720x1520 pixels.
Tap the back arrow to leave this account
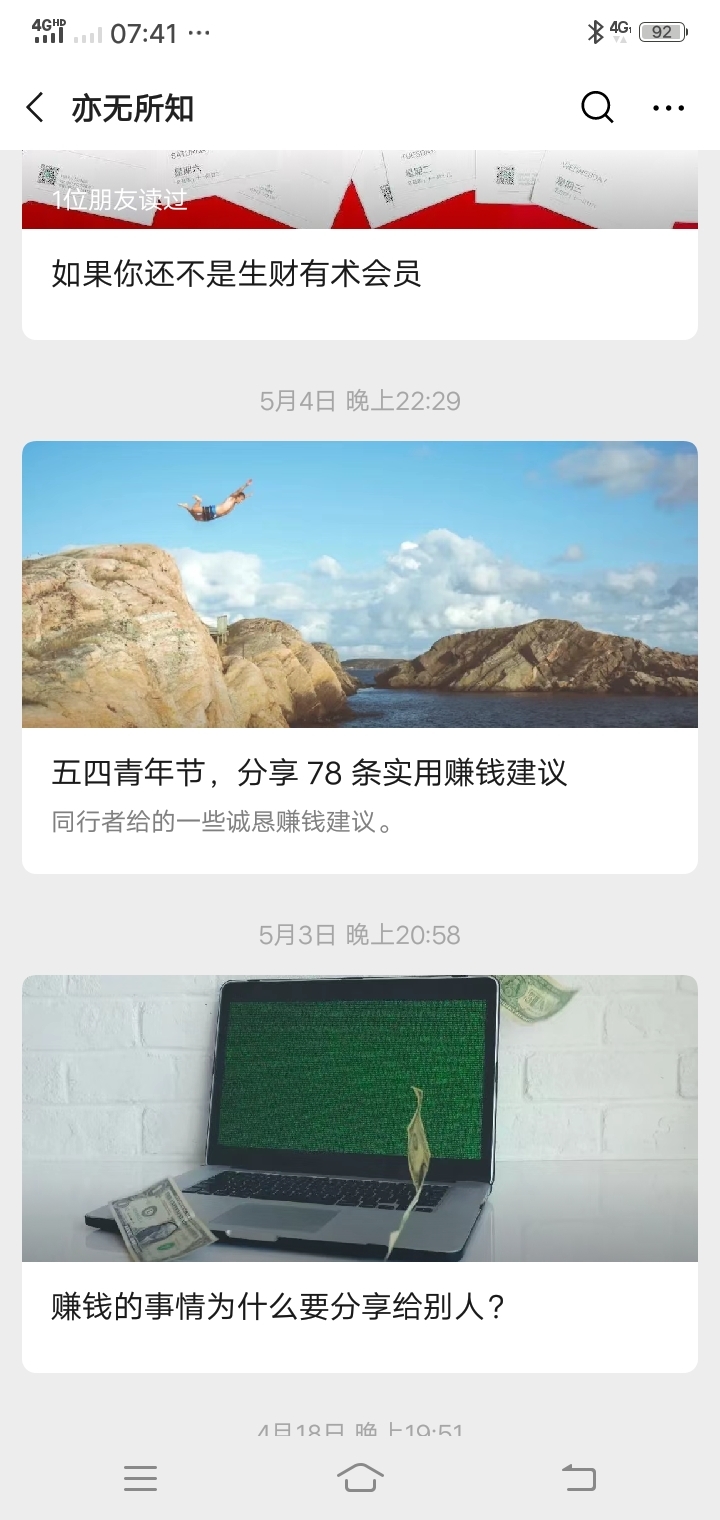34,107
